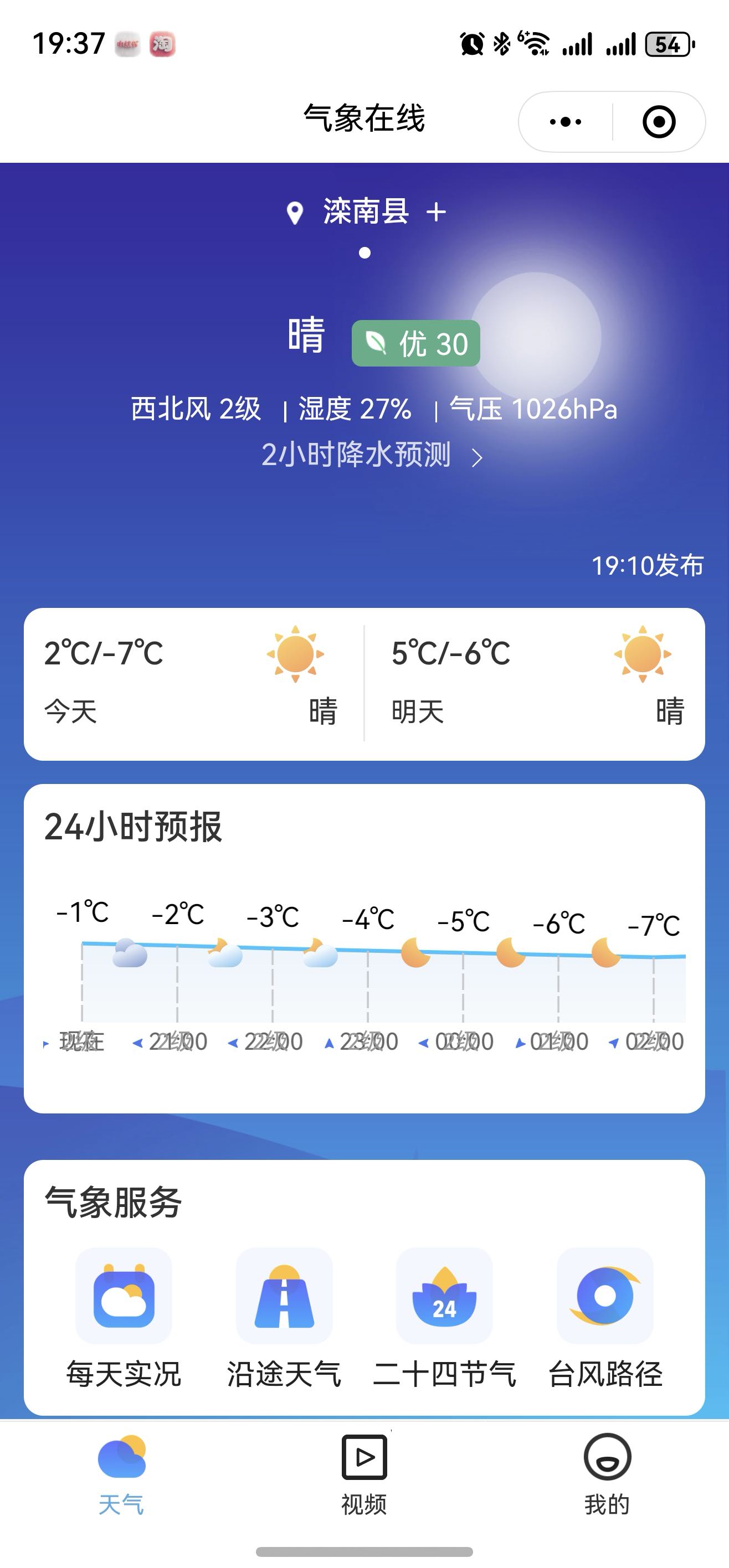View today's 今天 forecast card
The width and height of the screenshot is (729, 1568).
(x=192, y=684)
